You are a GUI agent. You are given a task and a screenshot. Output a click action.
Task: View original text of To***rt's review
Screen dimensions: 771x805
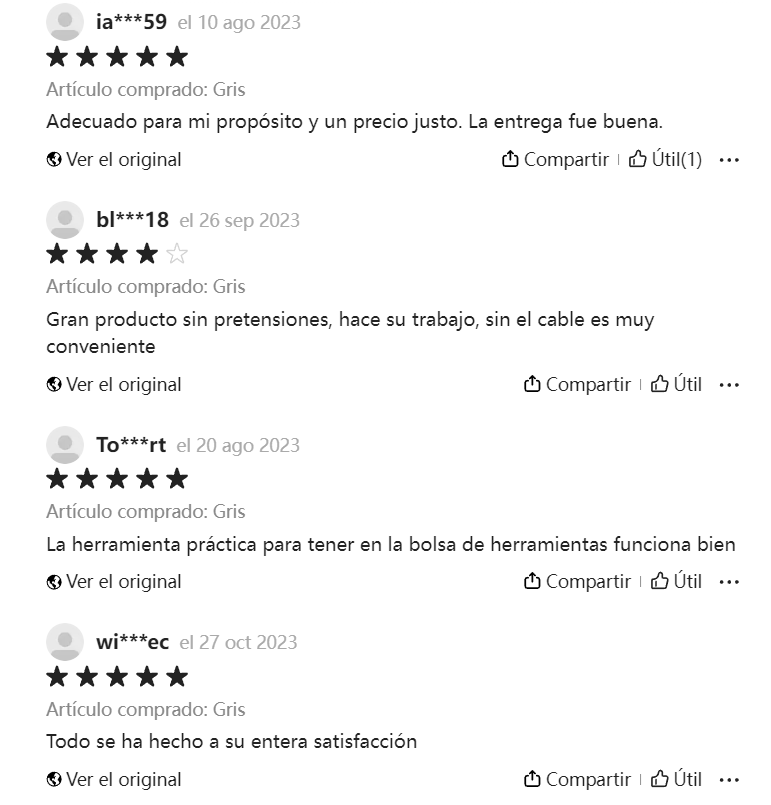(x=113, y=582)
